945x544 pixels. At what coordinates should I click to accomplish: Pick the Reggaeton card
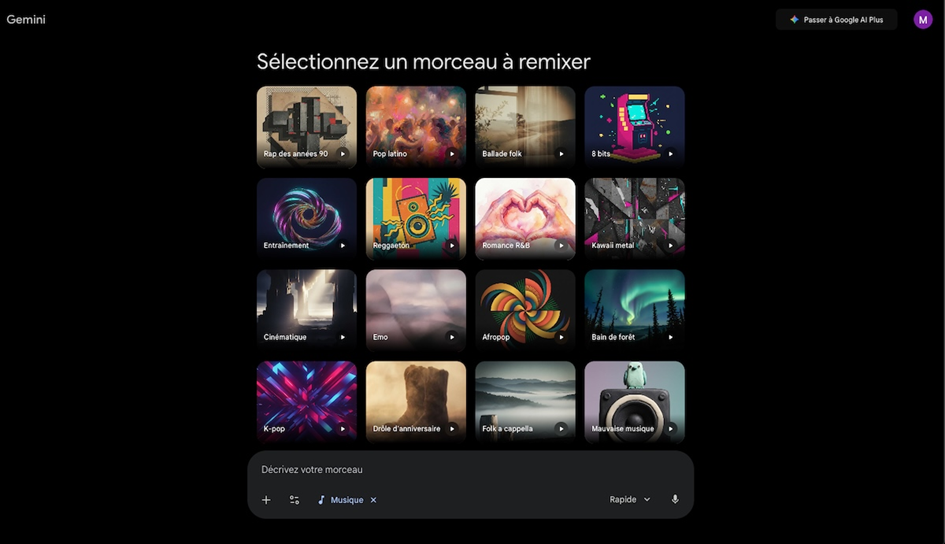(415, 217)
